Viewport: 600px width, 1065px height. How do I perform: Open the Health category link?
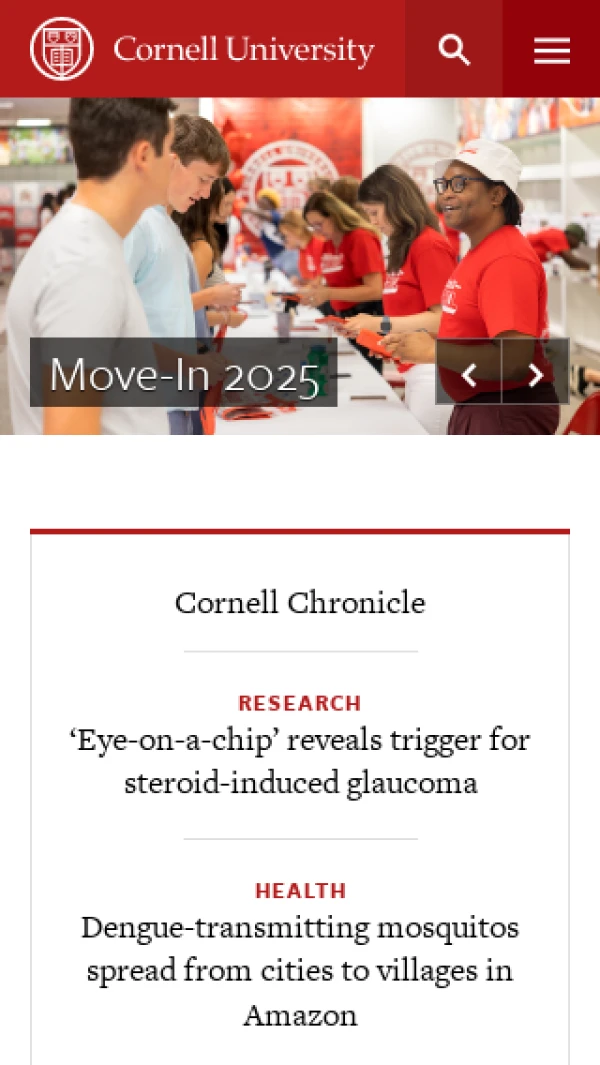300,891
